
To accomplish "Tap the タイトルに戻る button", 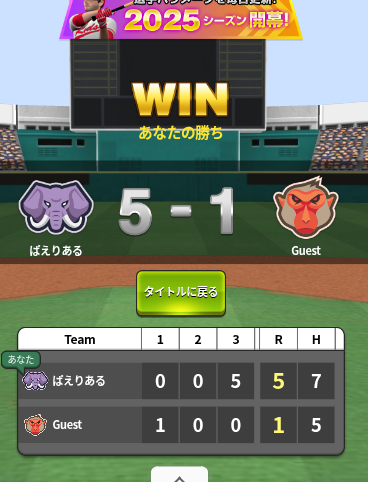I will pyautogui.click(x=181, y=293).
